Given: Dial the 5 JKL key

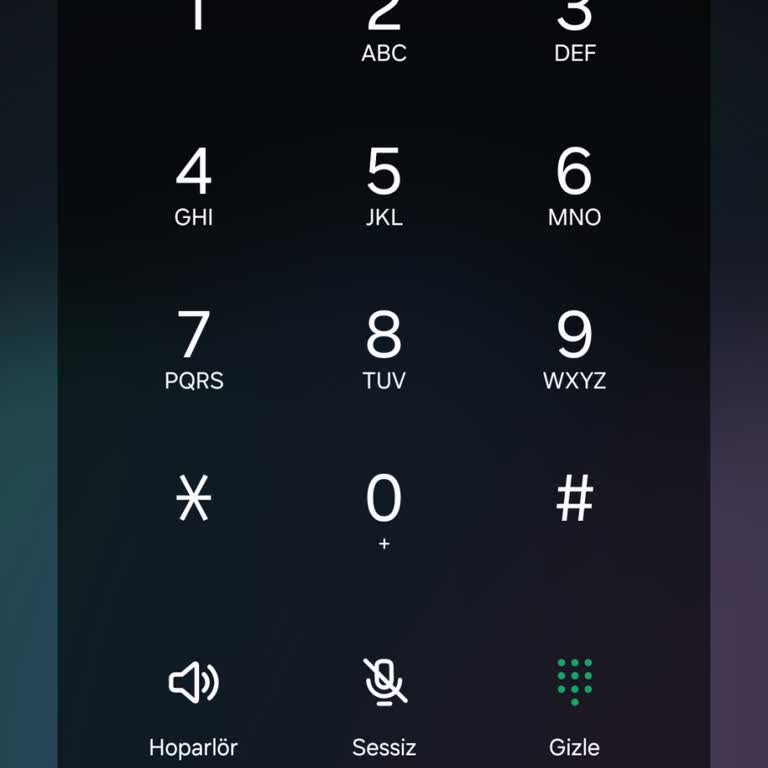Looking at the screenshot, I should pos(384,185).
